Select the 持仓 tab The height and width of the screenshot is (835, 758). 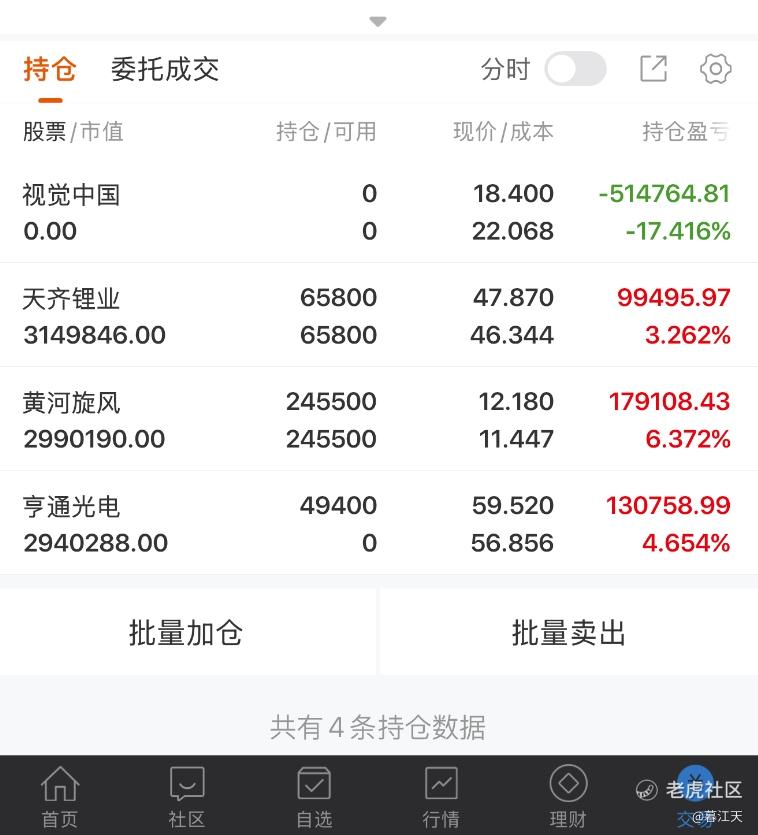pyautogui.click(x=50, y=69)
